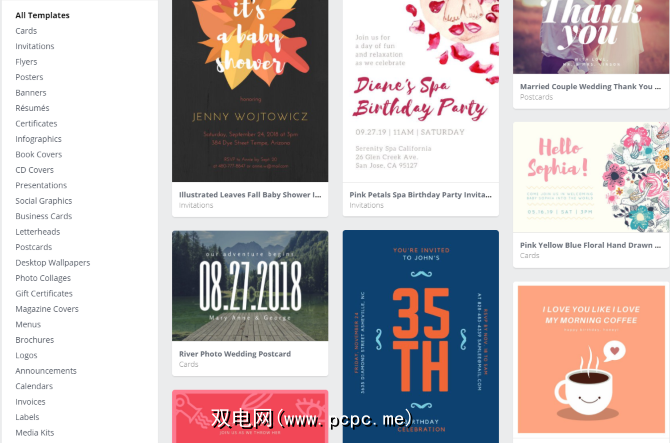Open Media Kits category

pyautogui.click(x=35, y=432)
